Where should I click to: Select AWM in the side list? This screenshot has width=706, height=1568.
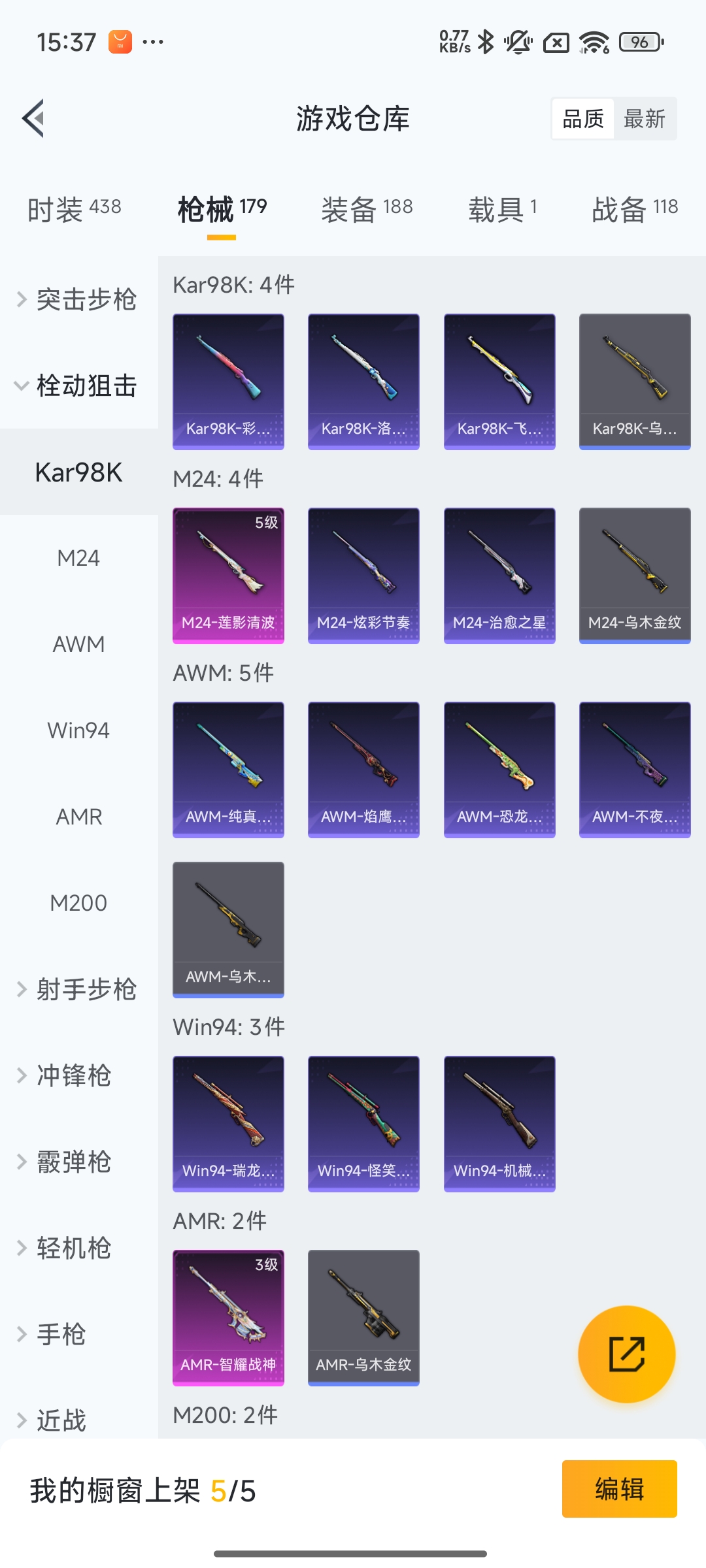78,644
